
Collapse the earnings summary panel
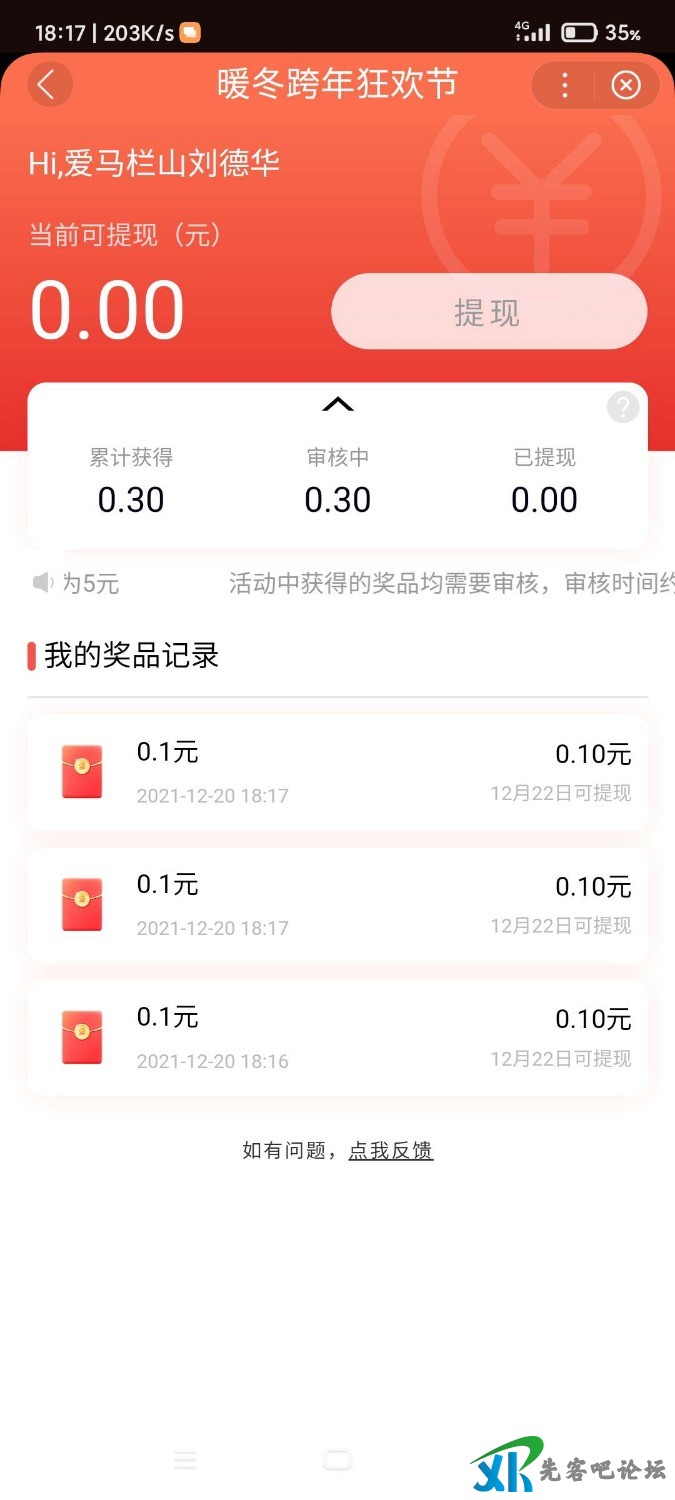pos(338,404)
